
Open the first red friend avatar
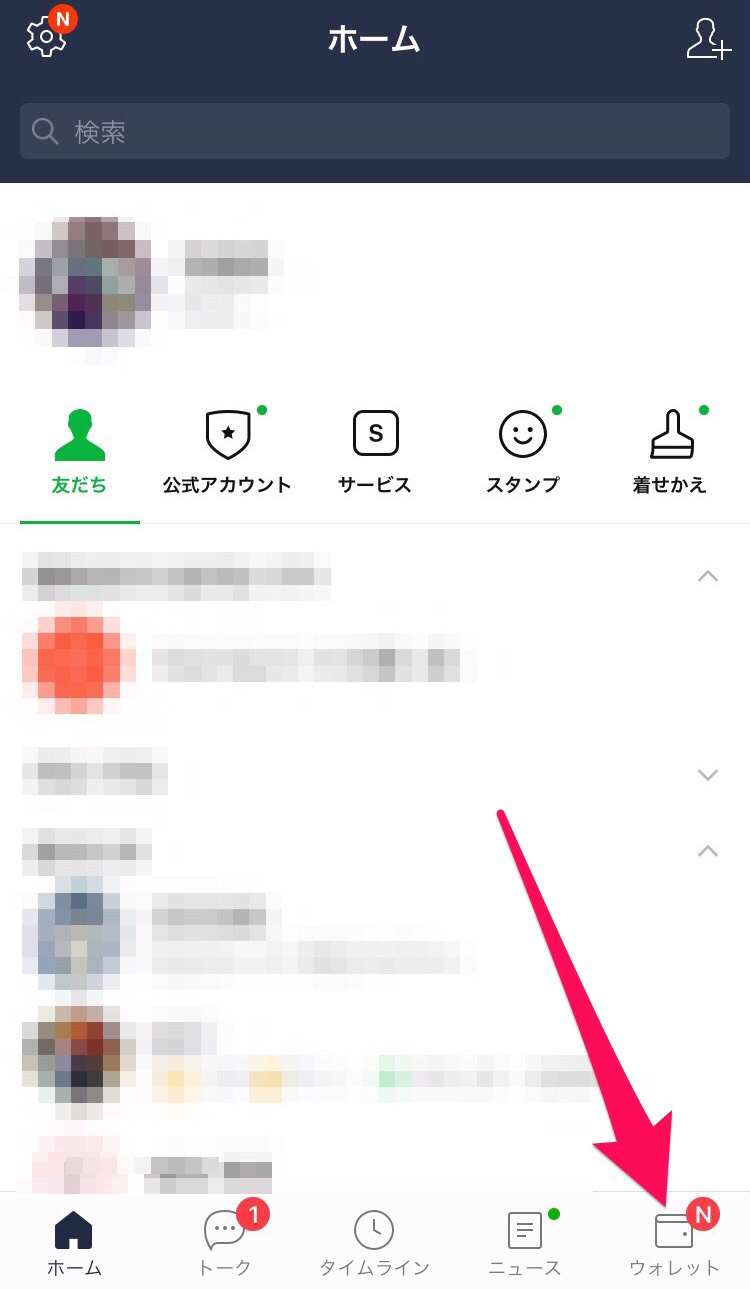tap(75, 658)
